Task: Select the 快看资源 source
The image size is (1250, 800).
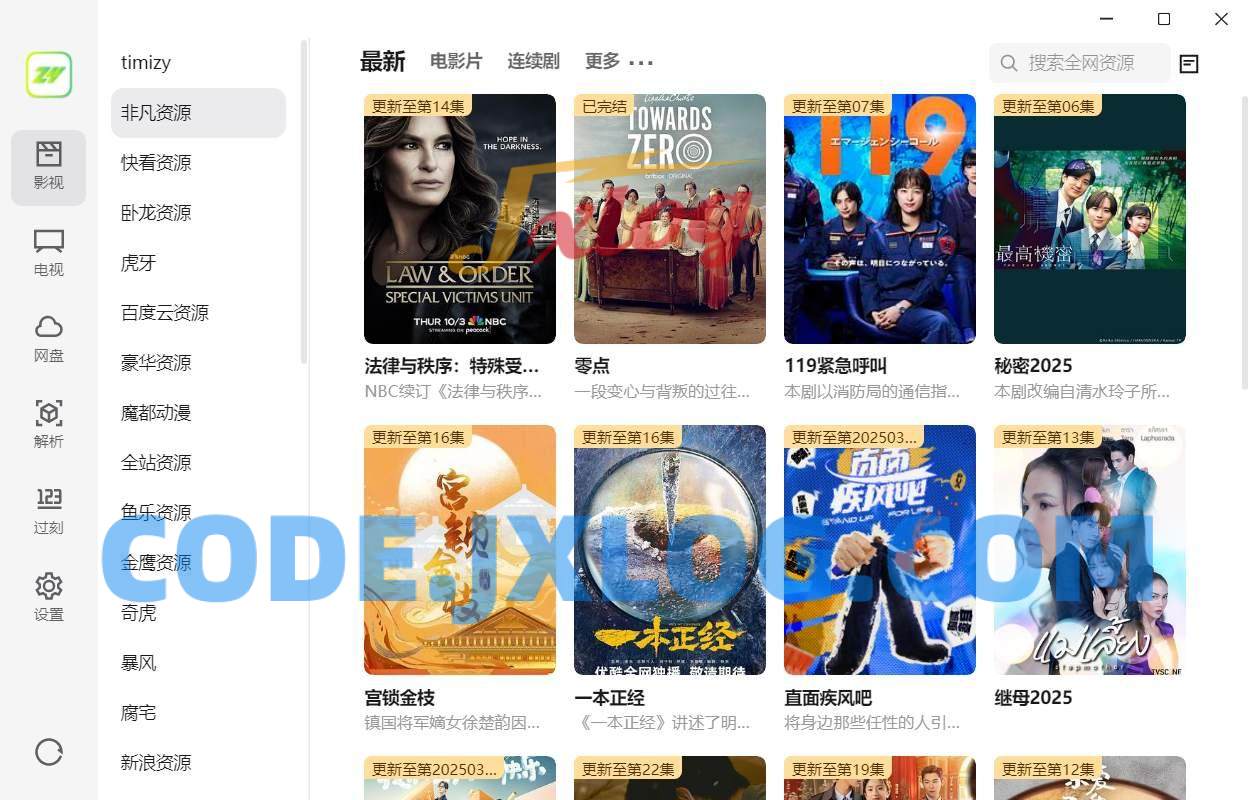Action: [156, 163]
